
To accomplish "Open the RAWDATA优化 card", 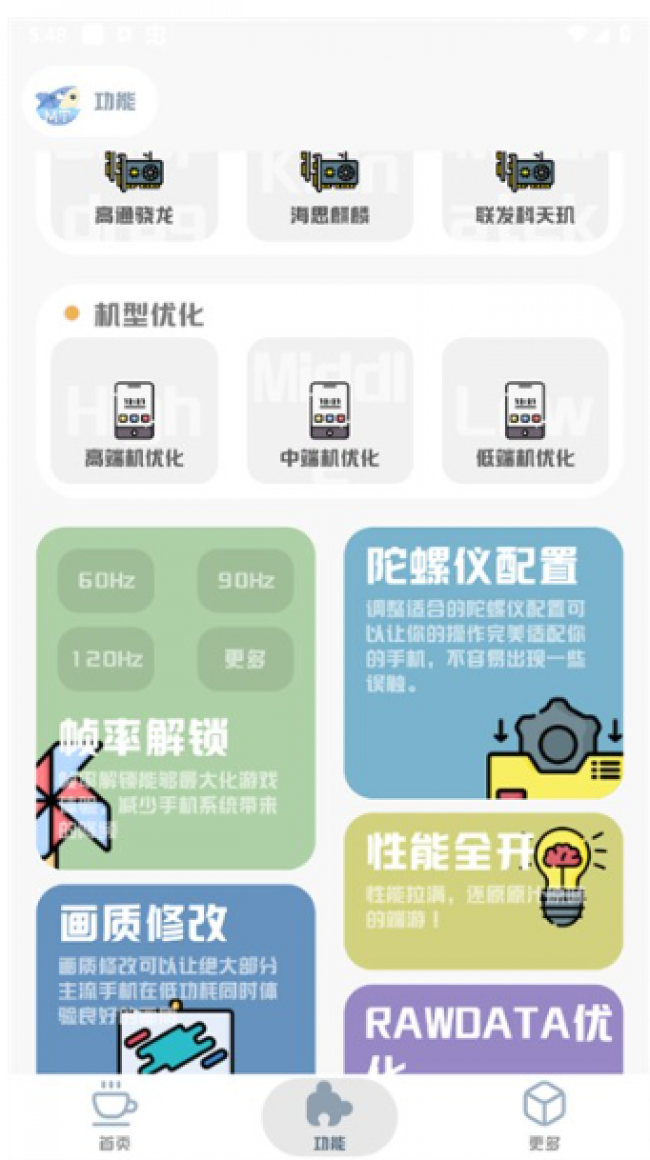I will pyautogui.click(x=483, y=1028).
